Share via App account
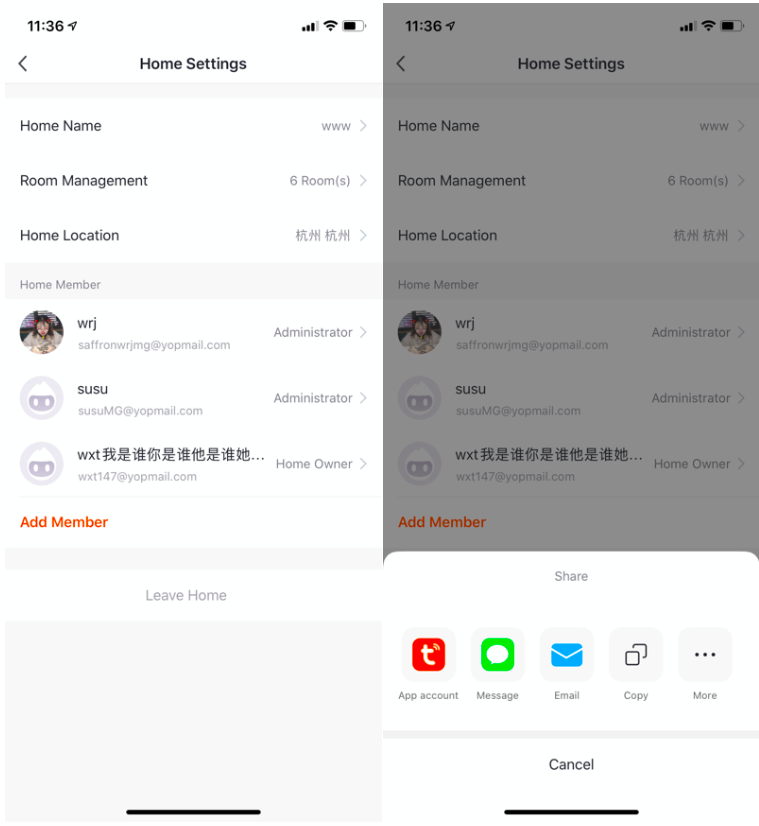This screenshot has height=826, width=759. 428,656
